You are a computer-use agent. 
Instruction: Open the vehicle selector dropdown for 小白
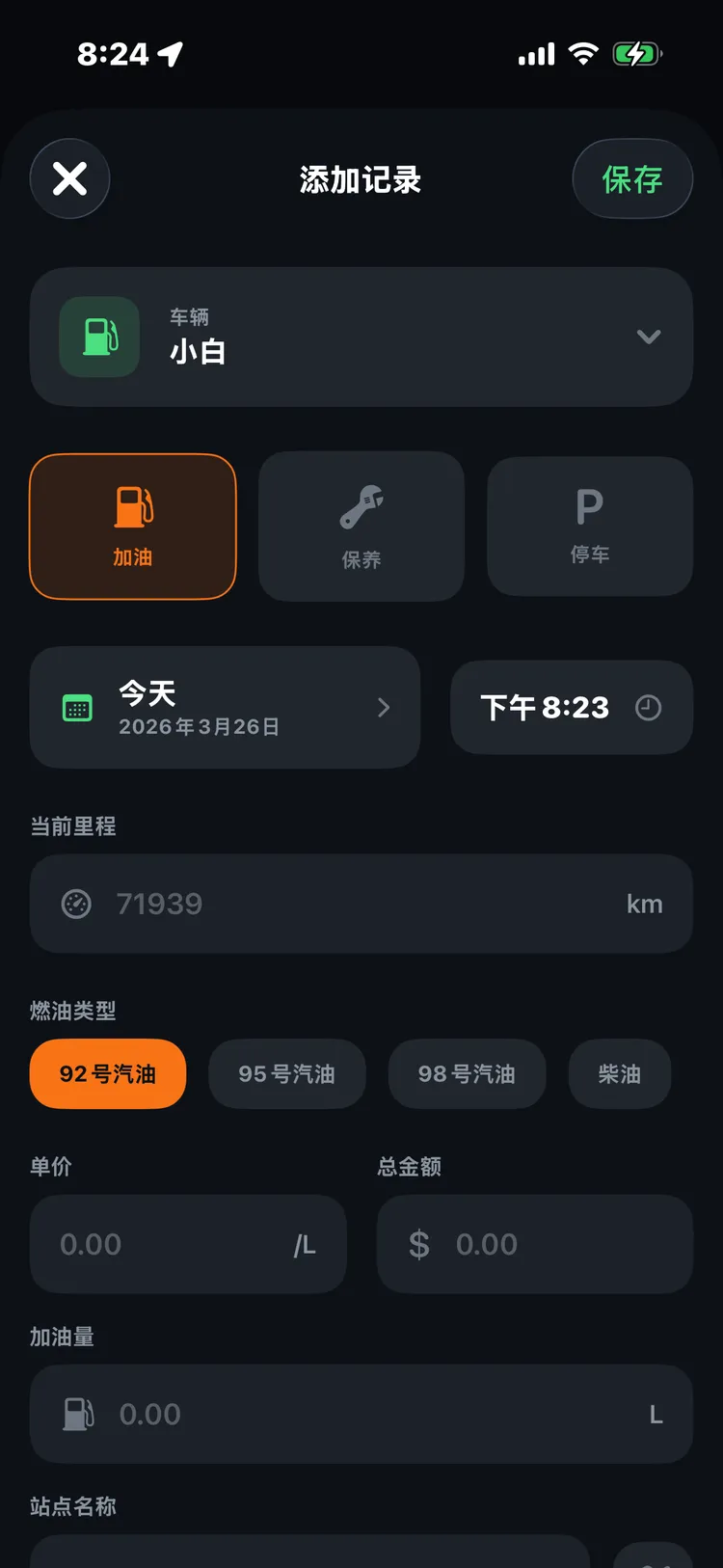pos(649,337)
